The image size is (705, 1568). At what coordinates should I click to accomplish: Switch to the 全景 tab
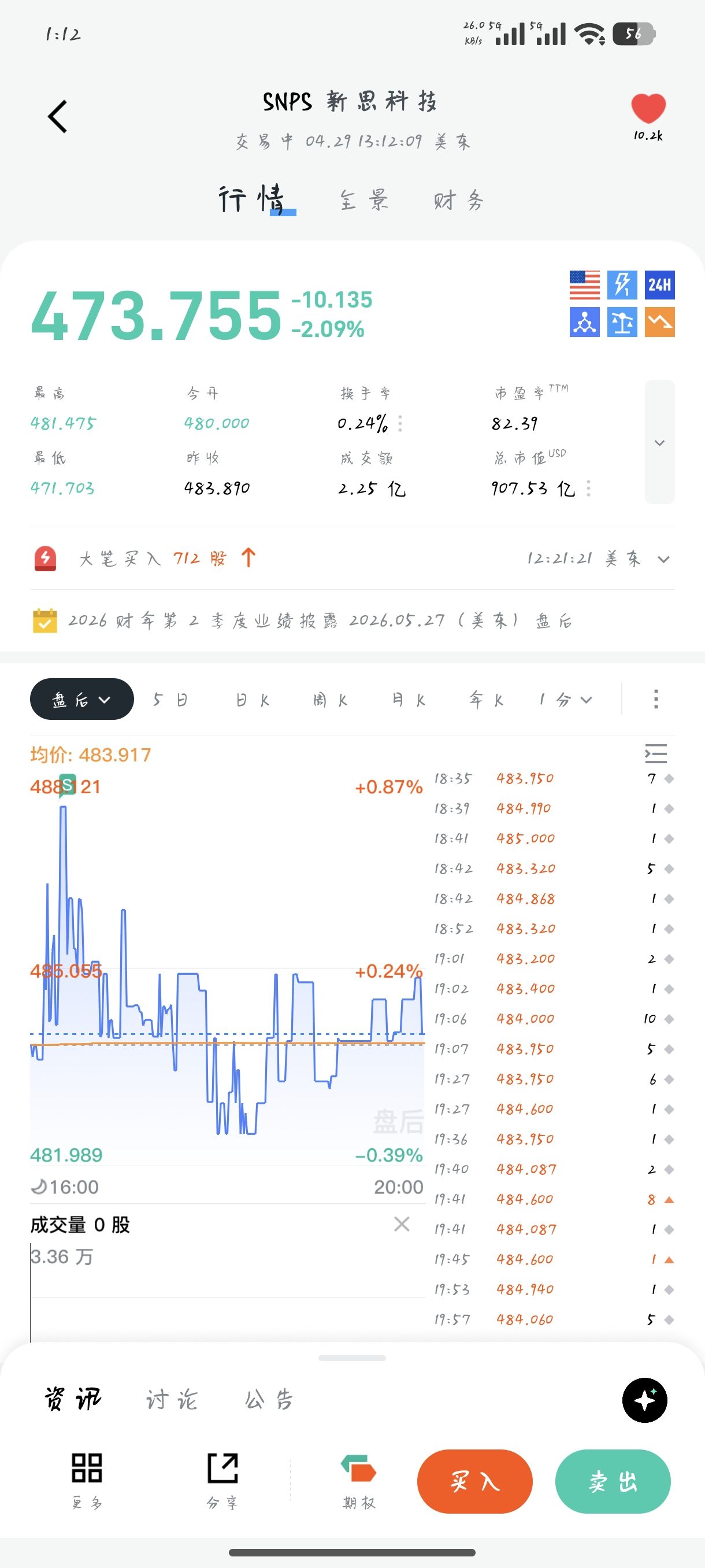pyautogui.click(x=363, y=200)
